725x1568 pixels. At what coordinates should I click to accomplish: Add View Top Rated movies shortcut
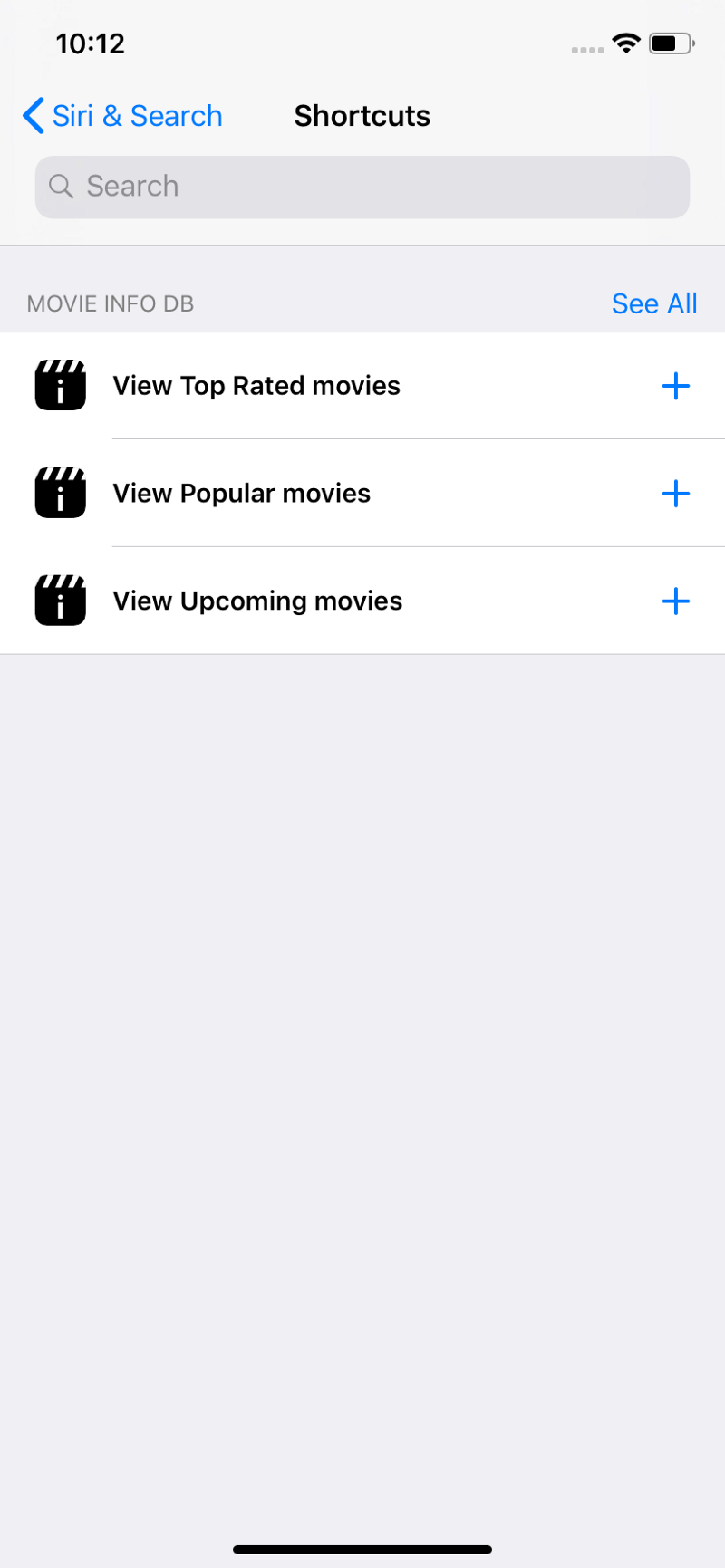(675, 386)
